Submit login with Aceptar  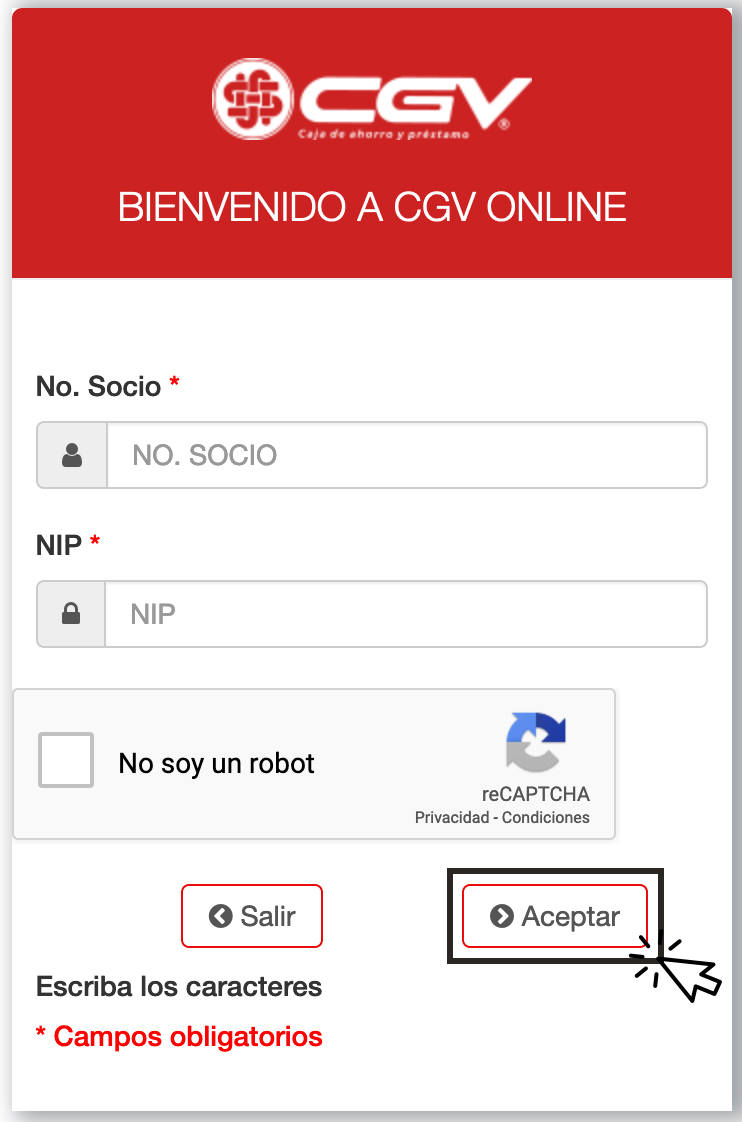tap(555, 916)
